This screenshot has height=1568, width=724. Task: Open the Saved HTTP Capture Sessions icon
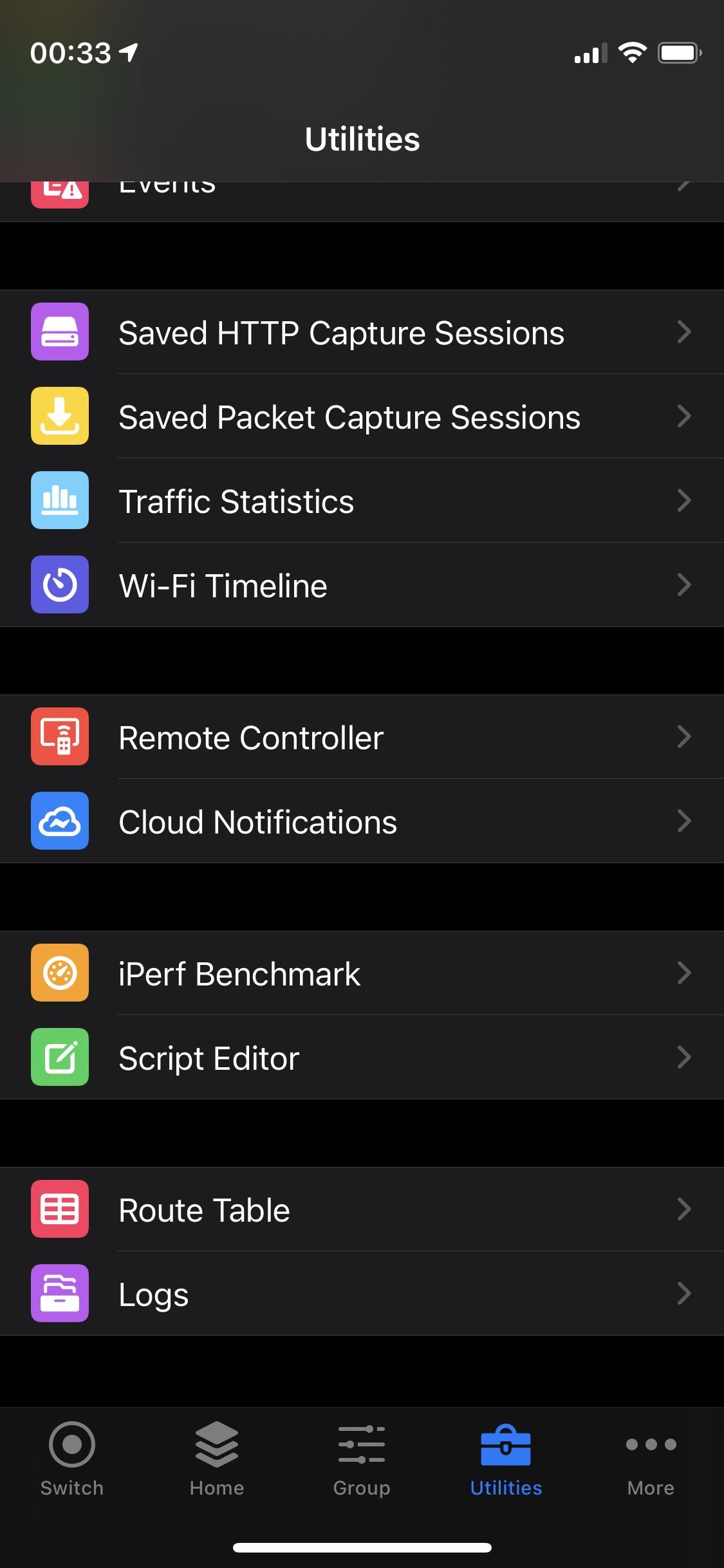pyautogui.click(x=59, y=332)
